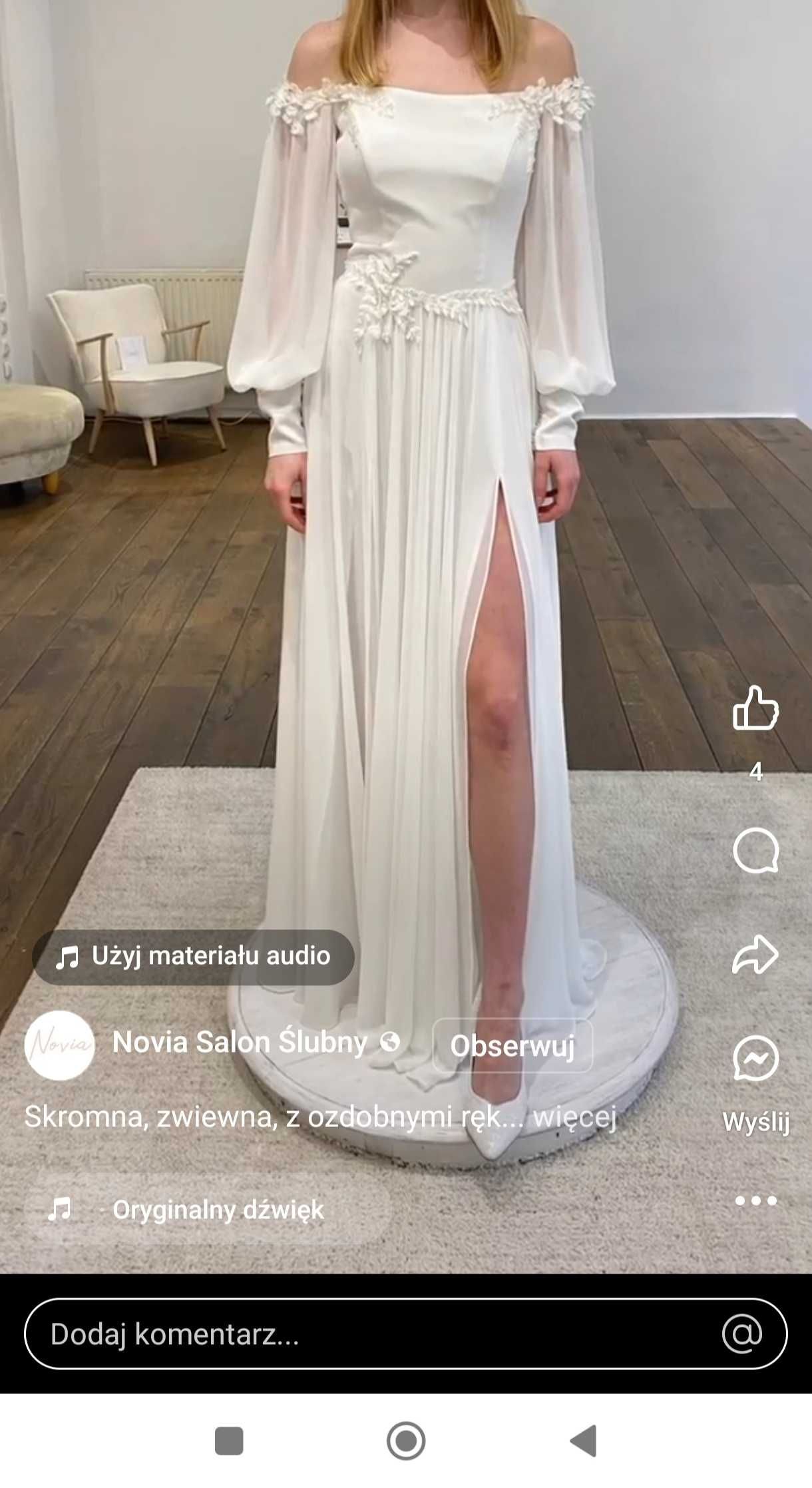Like this reel with thumbs up
Screen dimensions: 812x1488
pos(755,708)
